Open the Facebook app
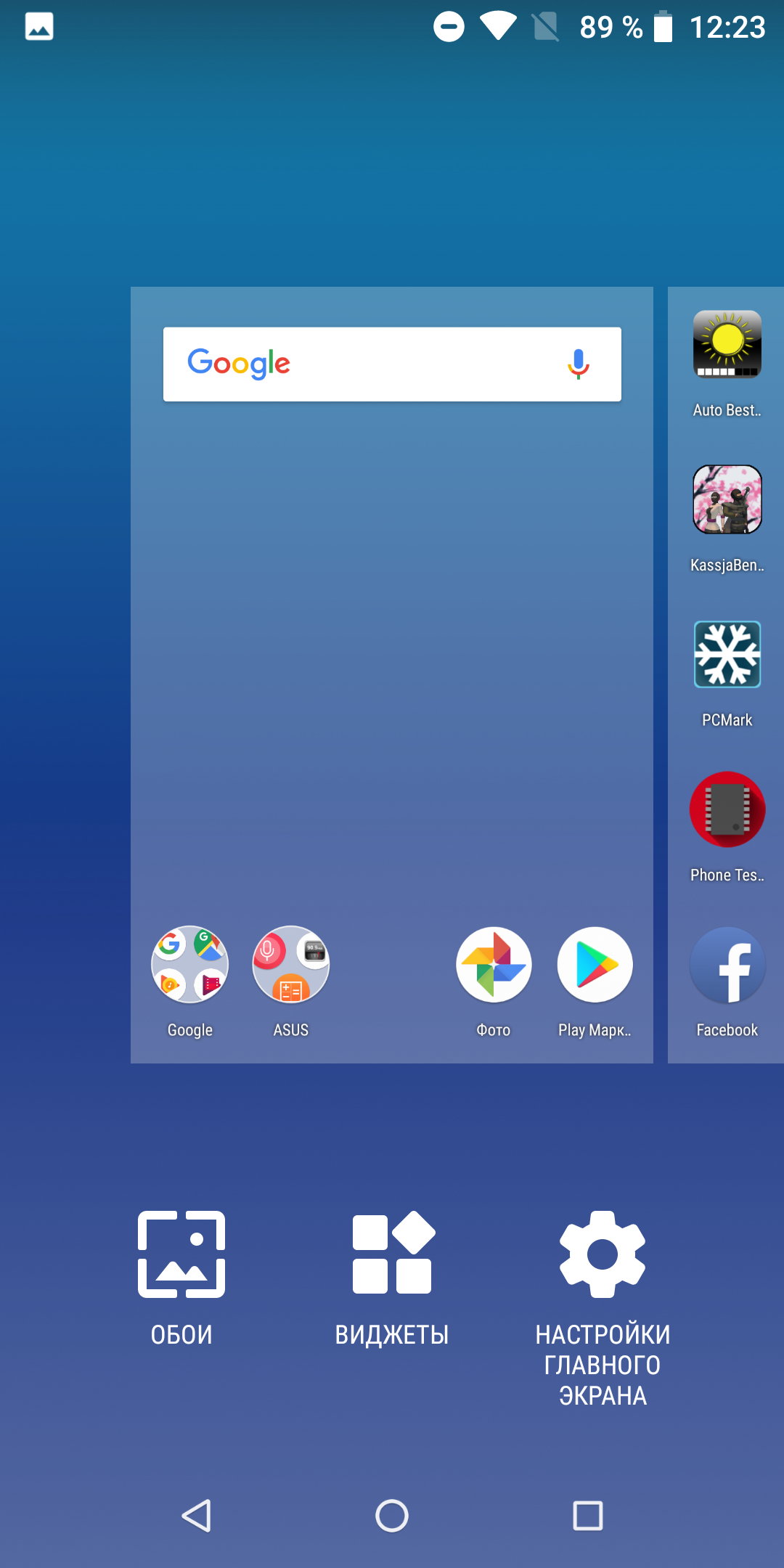 pyautogui.click(x=727, y=981)
